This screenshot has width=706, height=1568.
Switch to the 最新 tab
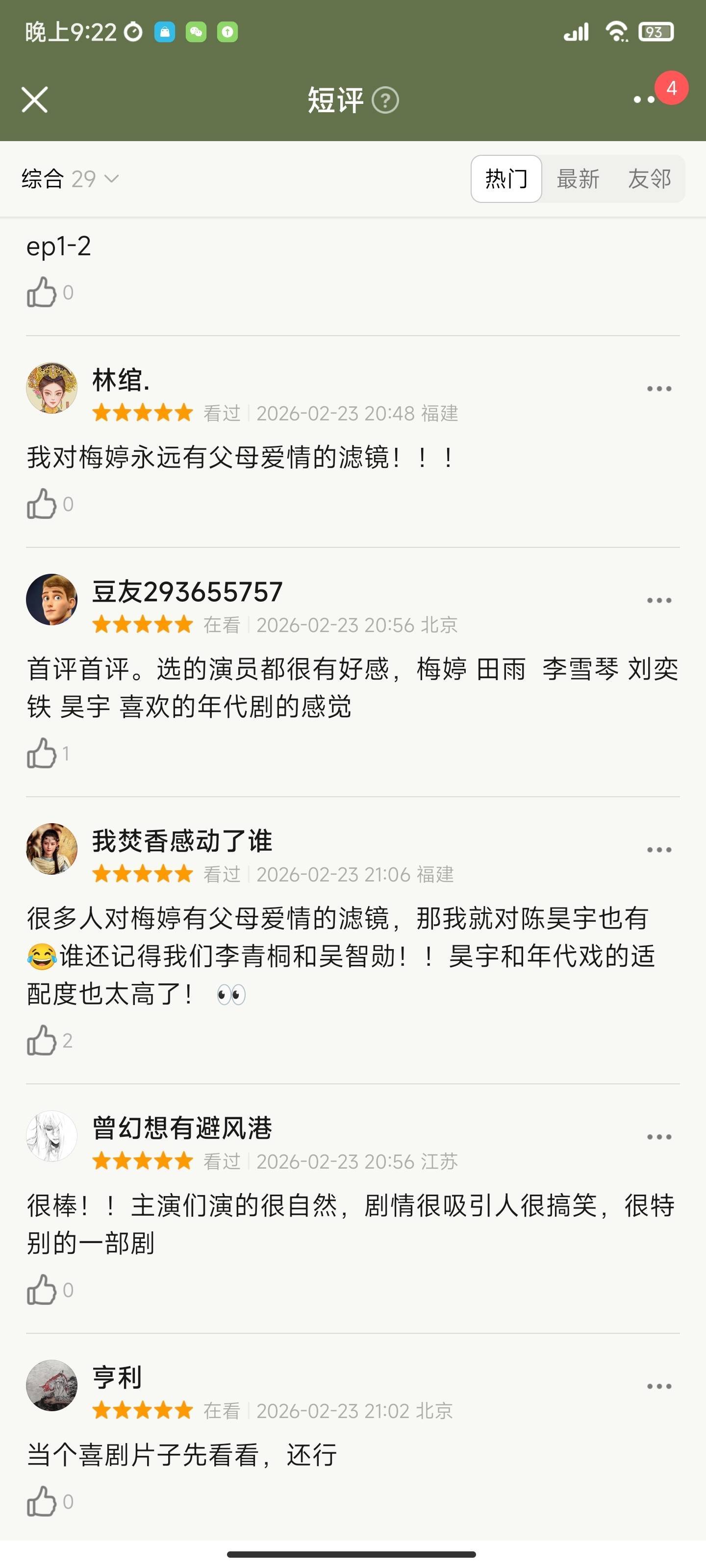point(578,179)
